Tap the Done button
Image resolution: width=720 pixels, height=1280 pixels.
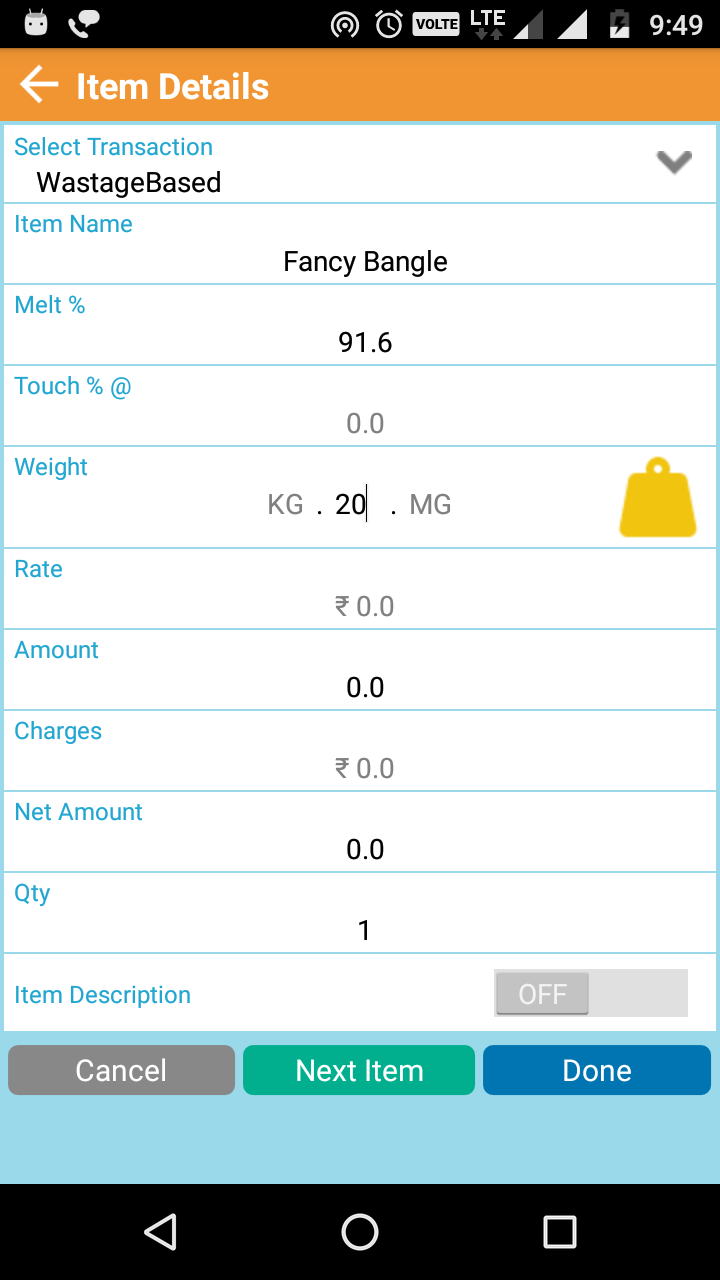point(597,1070)
